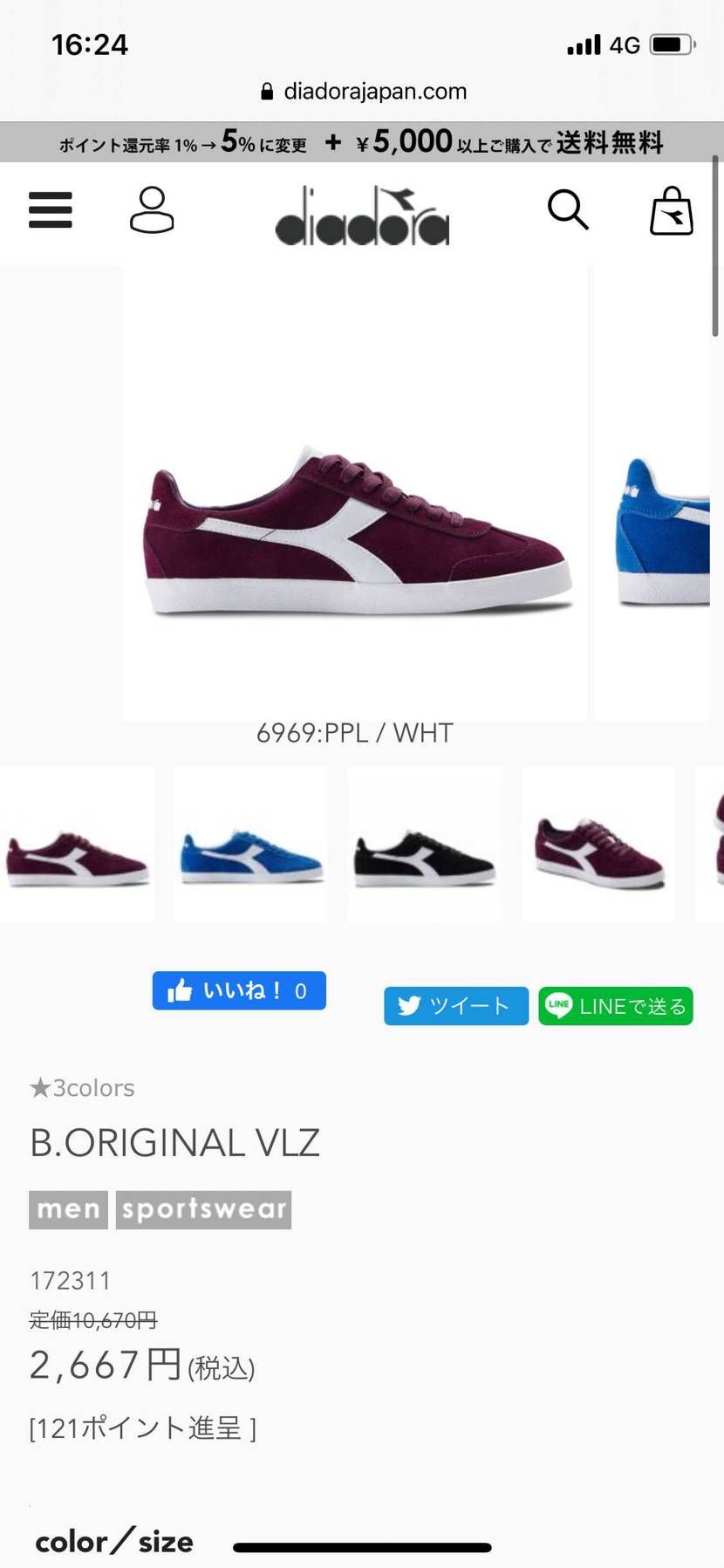Click the いいね！ like toggle button
This screenshot has height=1568, width=724.
238,990
